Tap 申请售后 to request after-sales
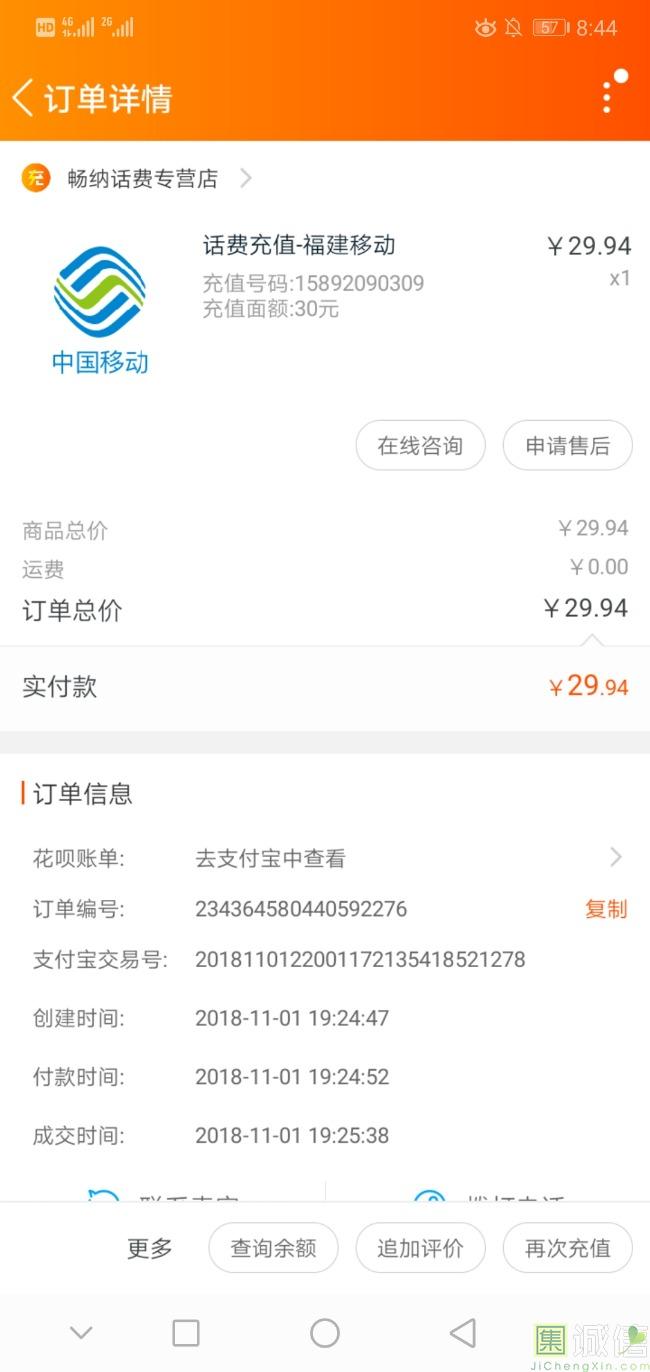This screenshot has height=1372, width=650. 567,446
